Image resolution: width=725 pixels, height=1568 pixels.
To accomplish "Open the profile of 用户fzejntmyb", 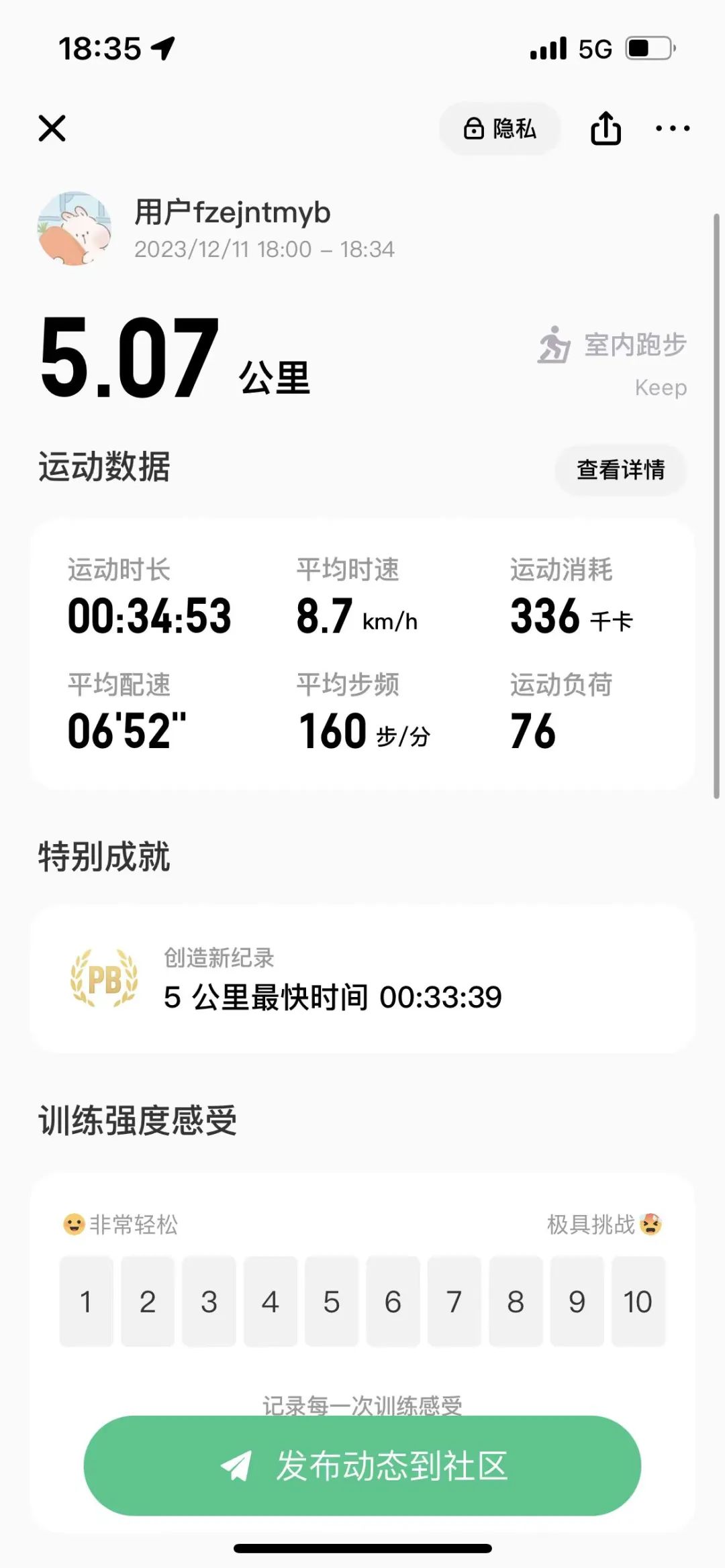I will (x=75, y=229).
